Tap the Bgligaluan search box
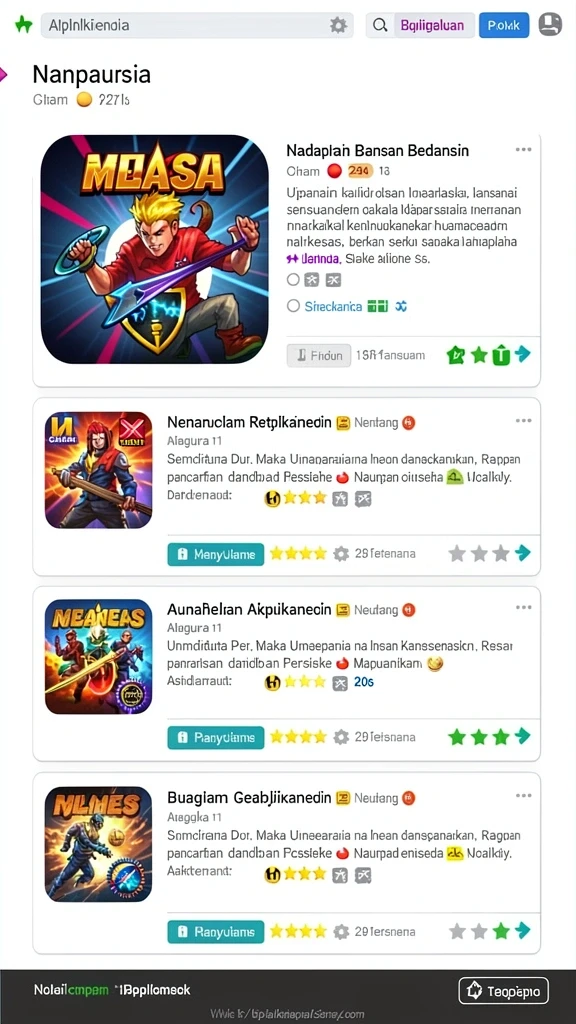 pyautogui.click(x=420, y=25)
